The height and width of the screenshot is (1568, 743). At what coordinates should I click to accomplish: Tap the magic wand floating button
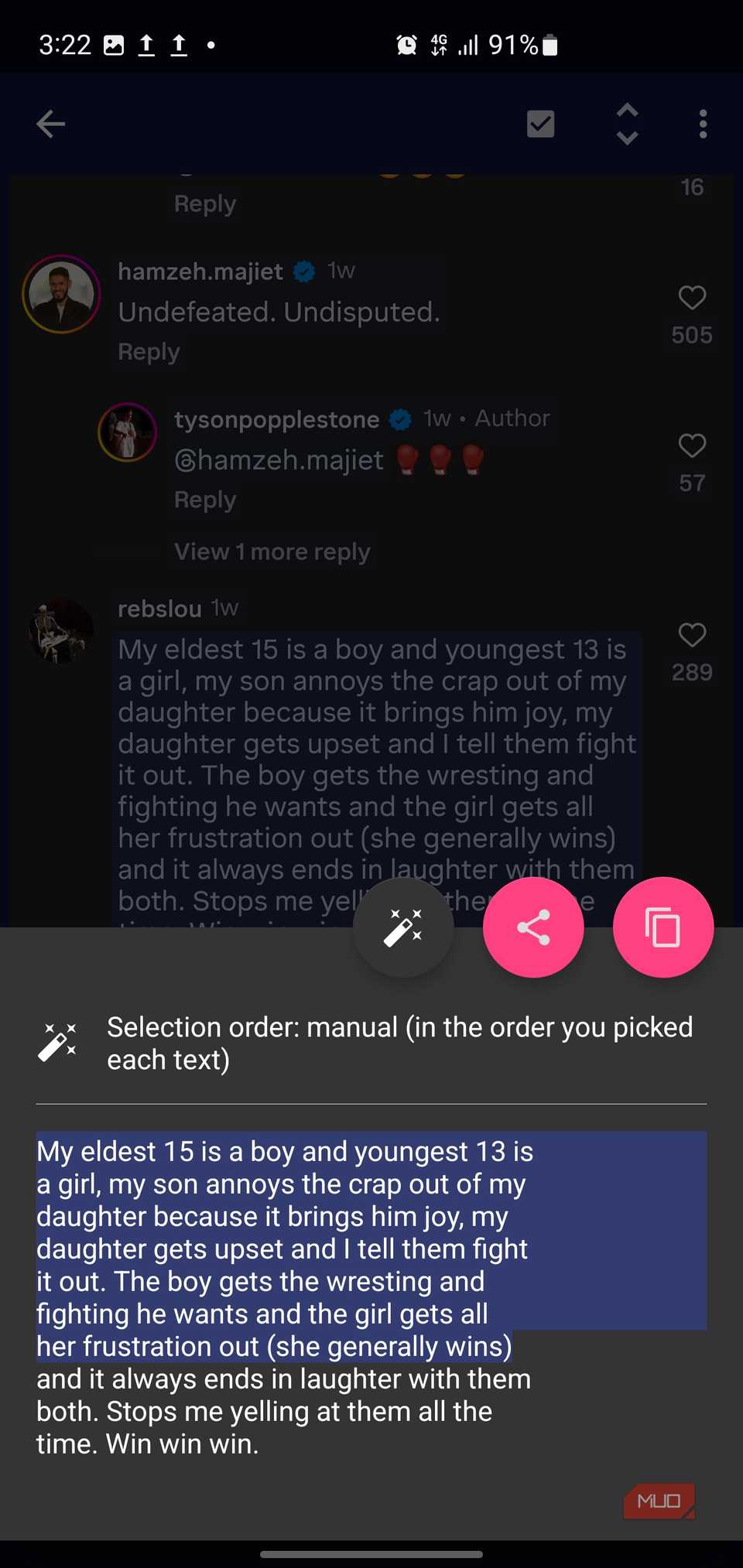pos(403,927)
